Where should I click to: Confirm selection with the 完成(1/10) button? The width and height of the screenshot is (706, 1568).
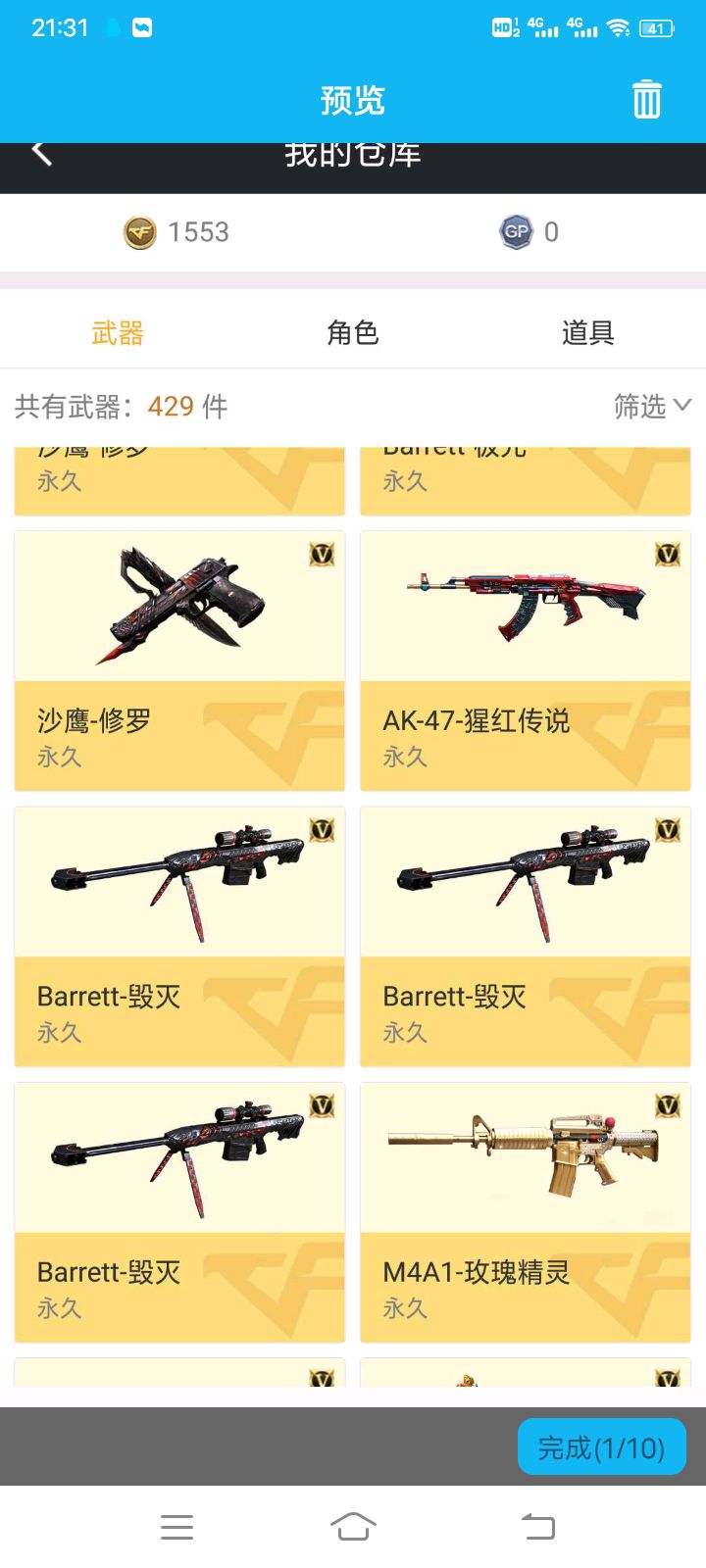pos(601,1446)
